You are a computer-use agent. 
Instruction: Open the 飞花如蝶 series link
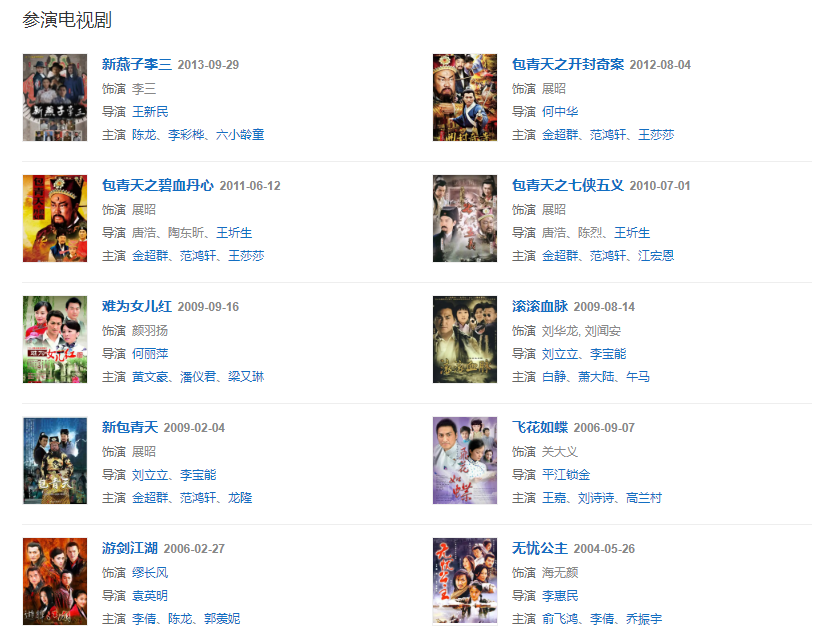[x=540, y=428]
